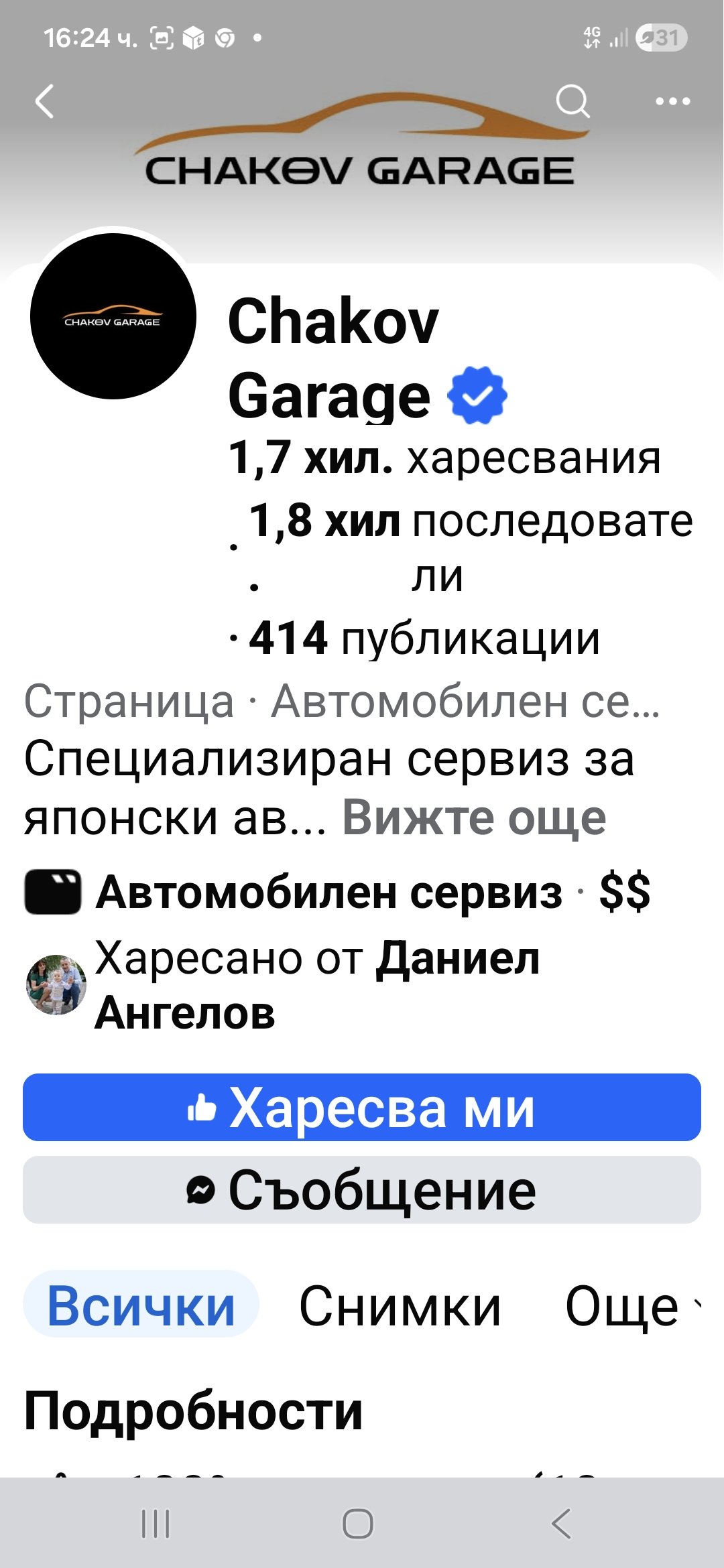
Task: Open the three-dot overflow menu
Action: (672, 102)
